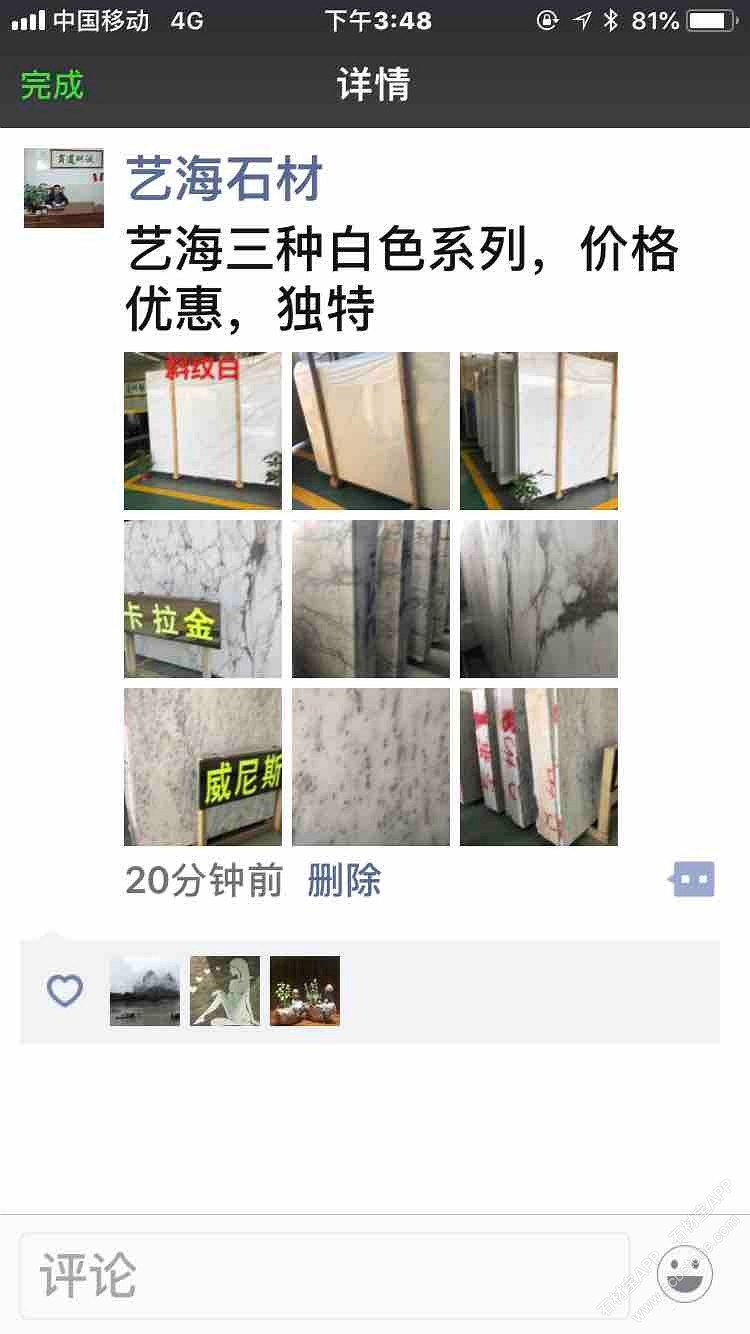750x1334 pixels.
Task: Open the liker with the white figure avatar
Action: 225,991
